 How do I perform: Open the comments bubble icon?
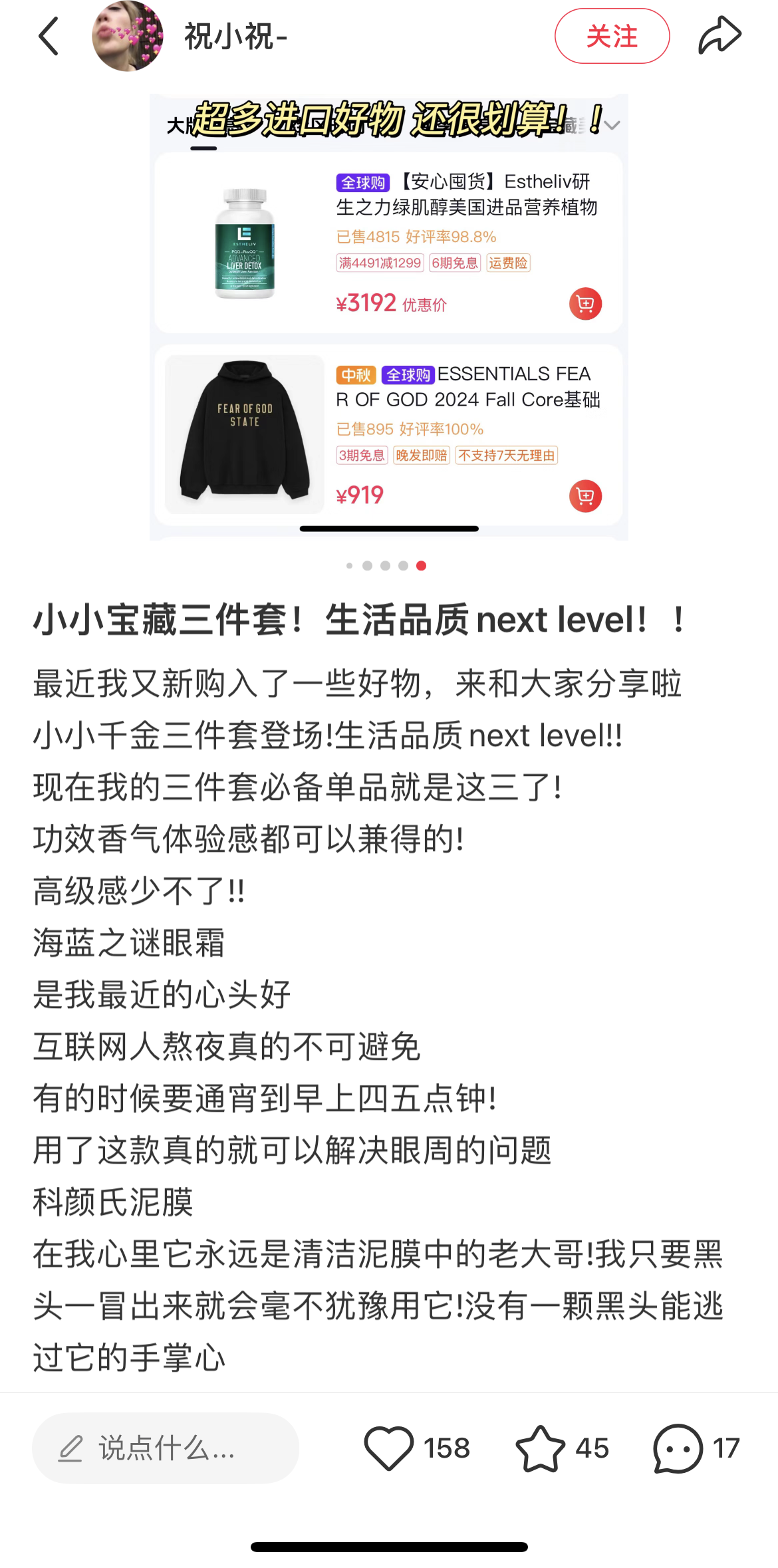pyautogui.click(x=678, y=1448)
